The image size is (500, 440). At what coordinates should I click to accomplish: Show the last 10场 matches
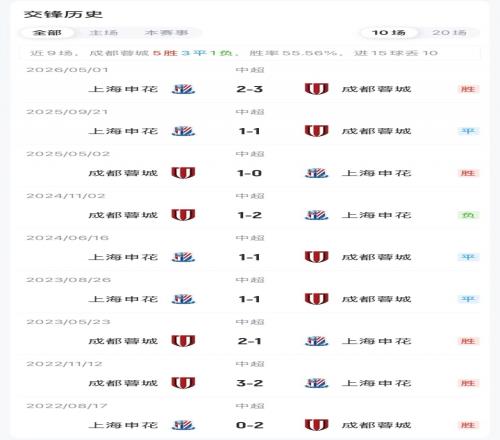pyautogui.click(x=389, y=33)
